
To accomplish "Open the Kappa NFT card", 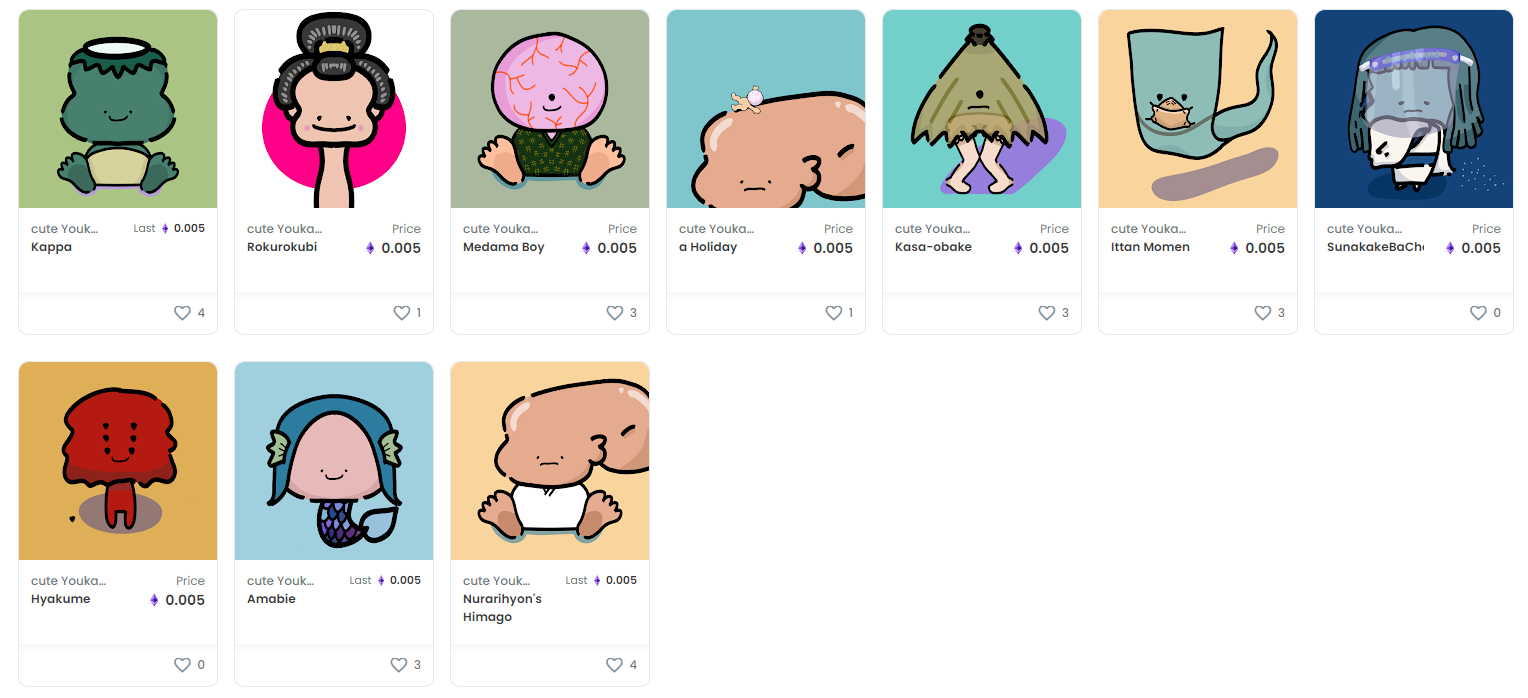I will click(x=118, y=110).
